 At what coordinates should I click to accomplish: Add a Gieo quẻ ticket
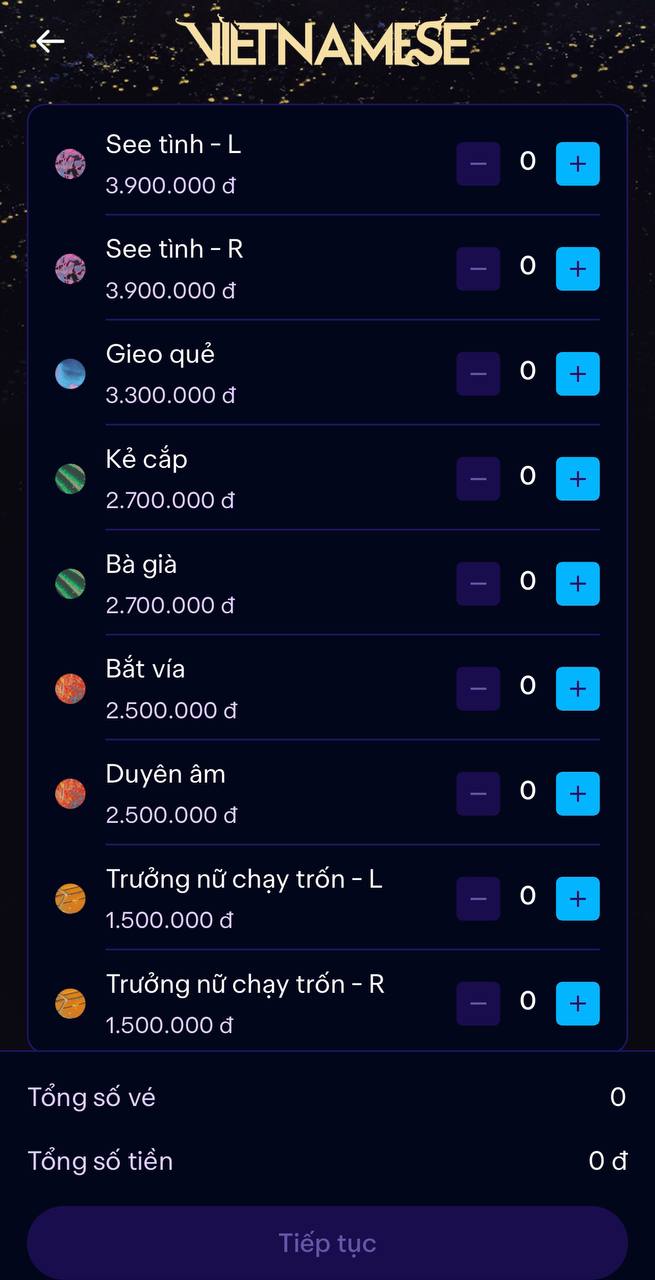pos(577,374)
